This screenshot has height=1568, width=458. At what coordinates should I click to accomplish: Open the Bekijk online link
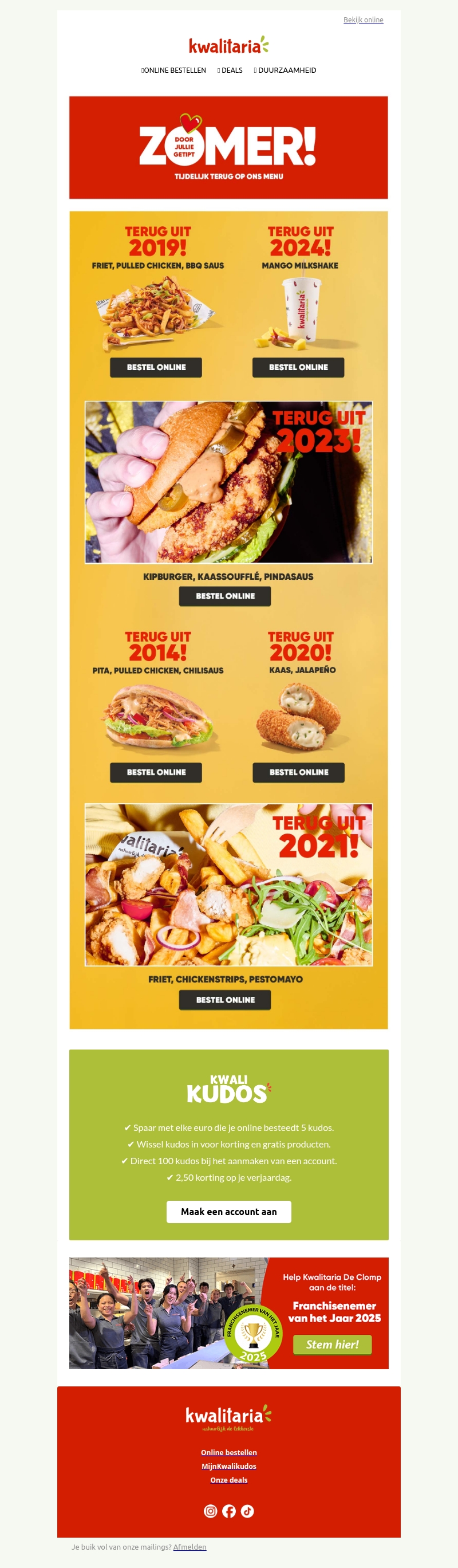click(x=363, y=20)
